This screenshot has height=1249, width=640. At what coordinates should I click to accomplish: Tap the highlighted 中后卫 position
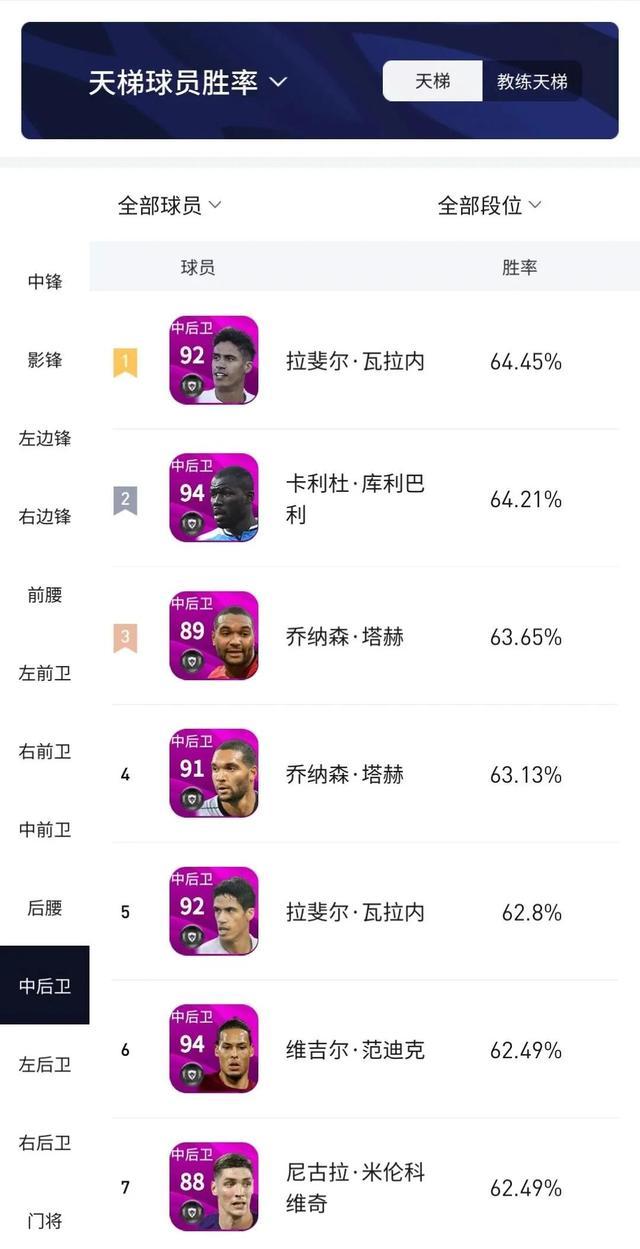45,986
